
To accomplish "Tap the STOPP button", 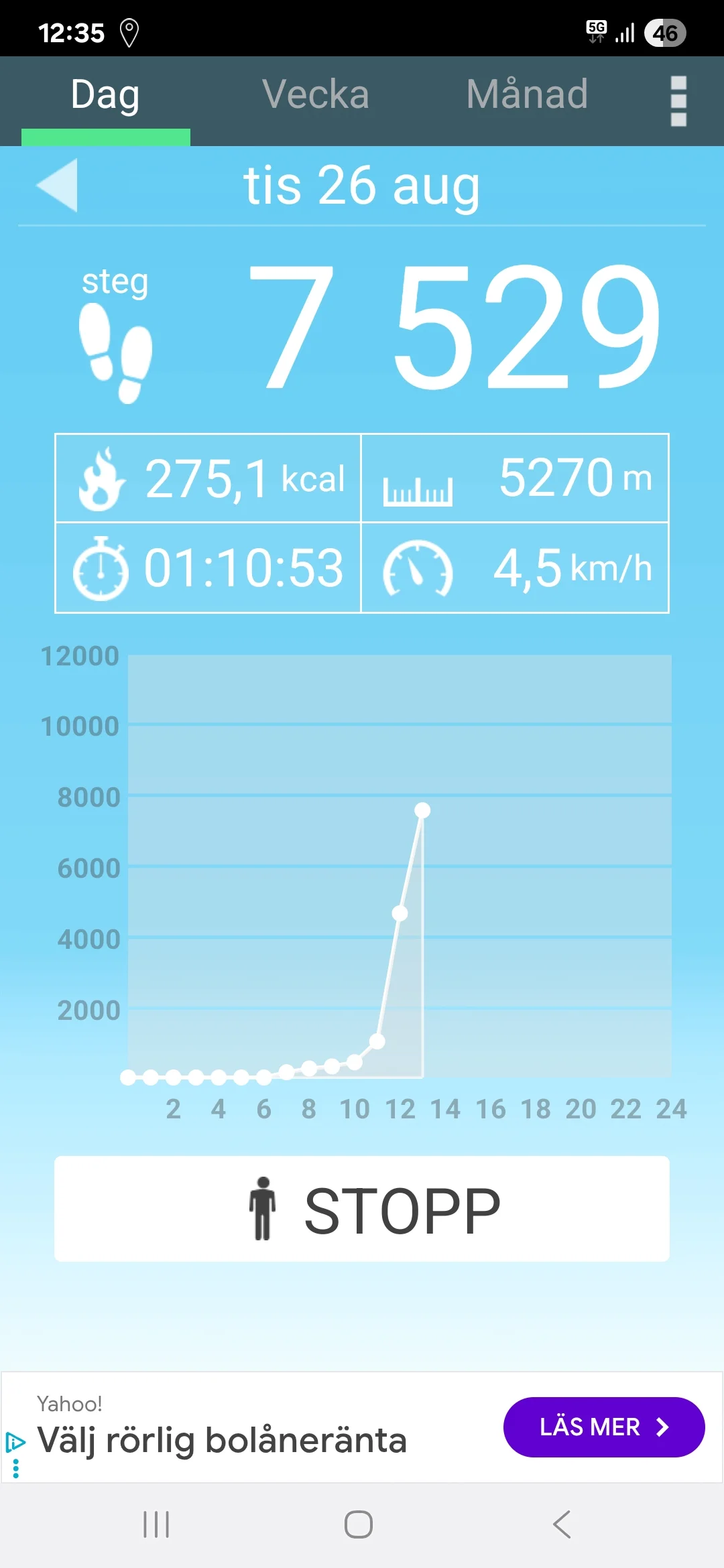I will point(362,1209).
